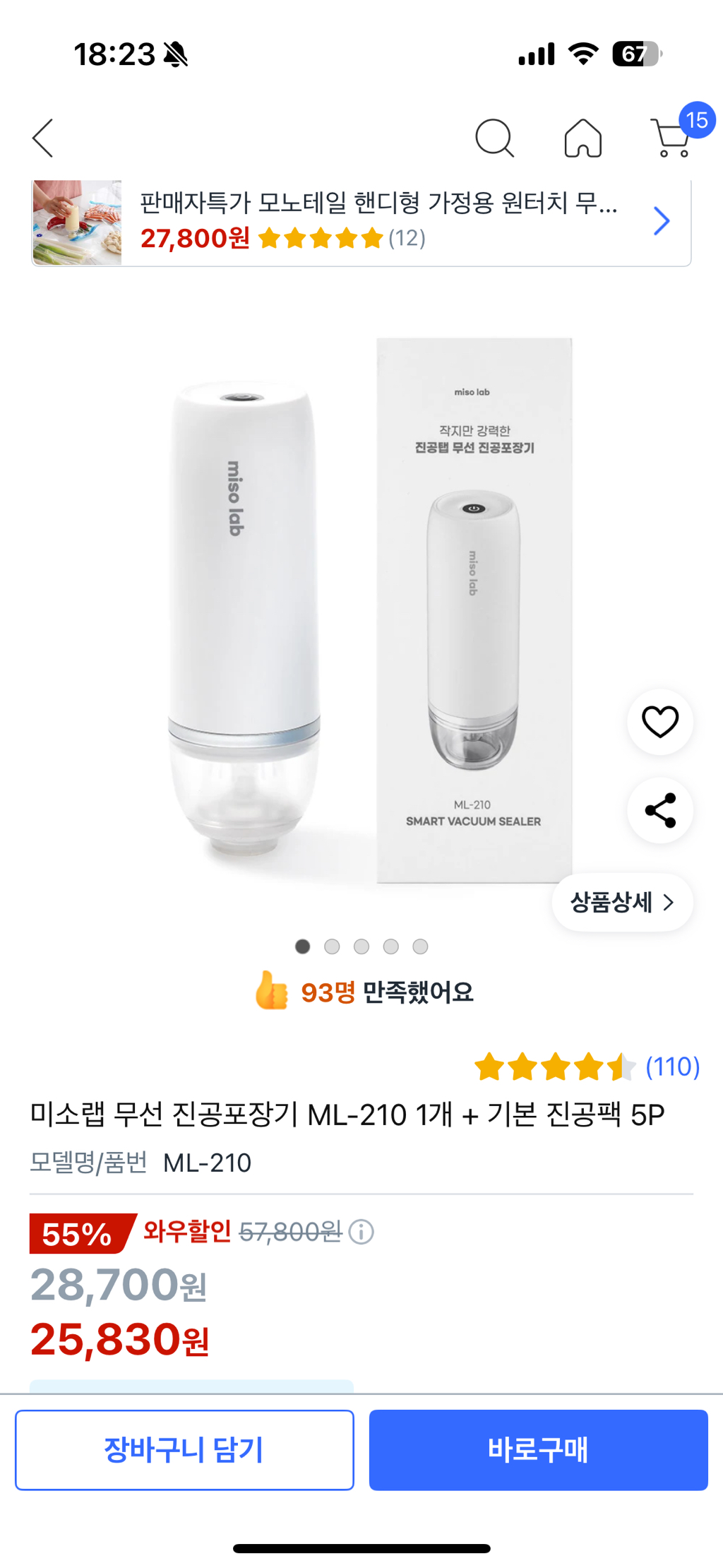The height and width of the screenshot is (1568, 723).
Task: Jump to the second image page dot
Action: tap(332, 946)
